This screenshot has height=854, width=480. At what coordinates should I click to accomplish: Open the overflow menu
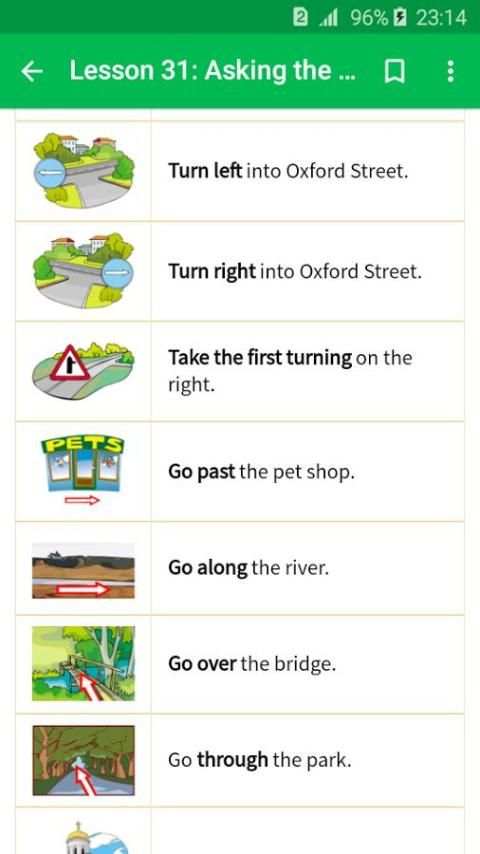(x=450, y=71)
